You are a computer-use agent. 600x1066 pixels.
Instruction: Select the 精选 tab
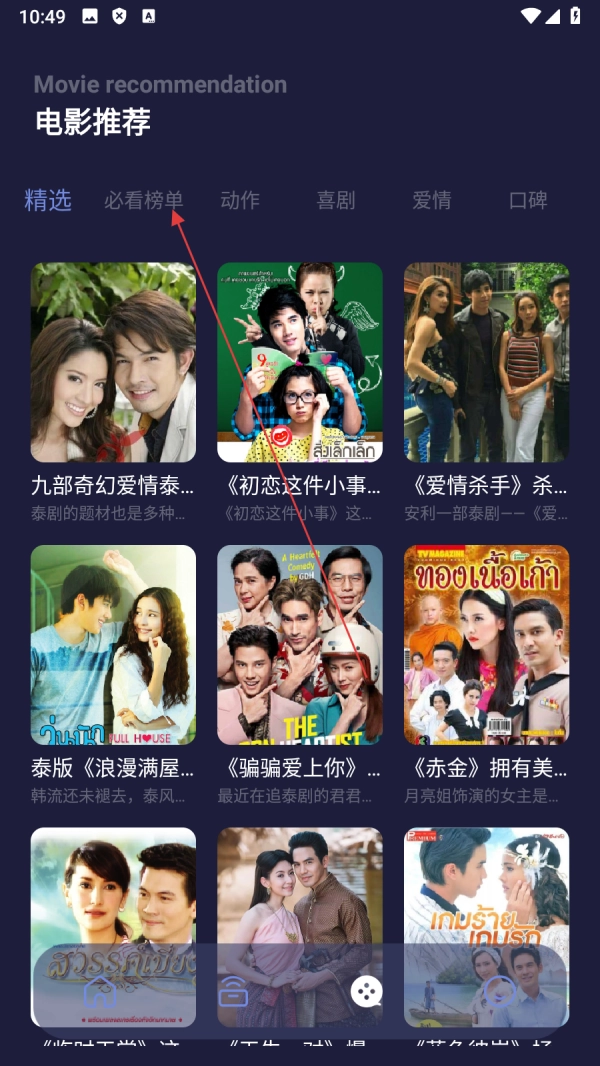pyautogui.click(x=48, y=200)
